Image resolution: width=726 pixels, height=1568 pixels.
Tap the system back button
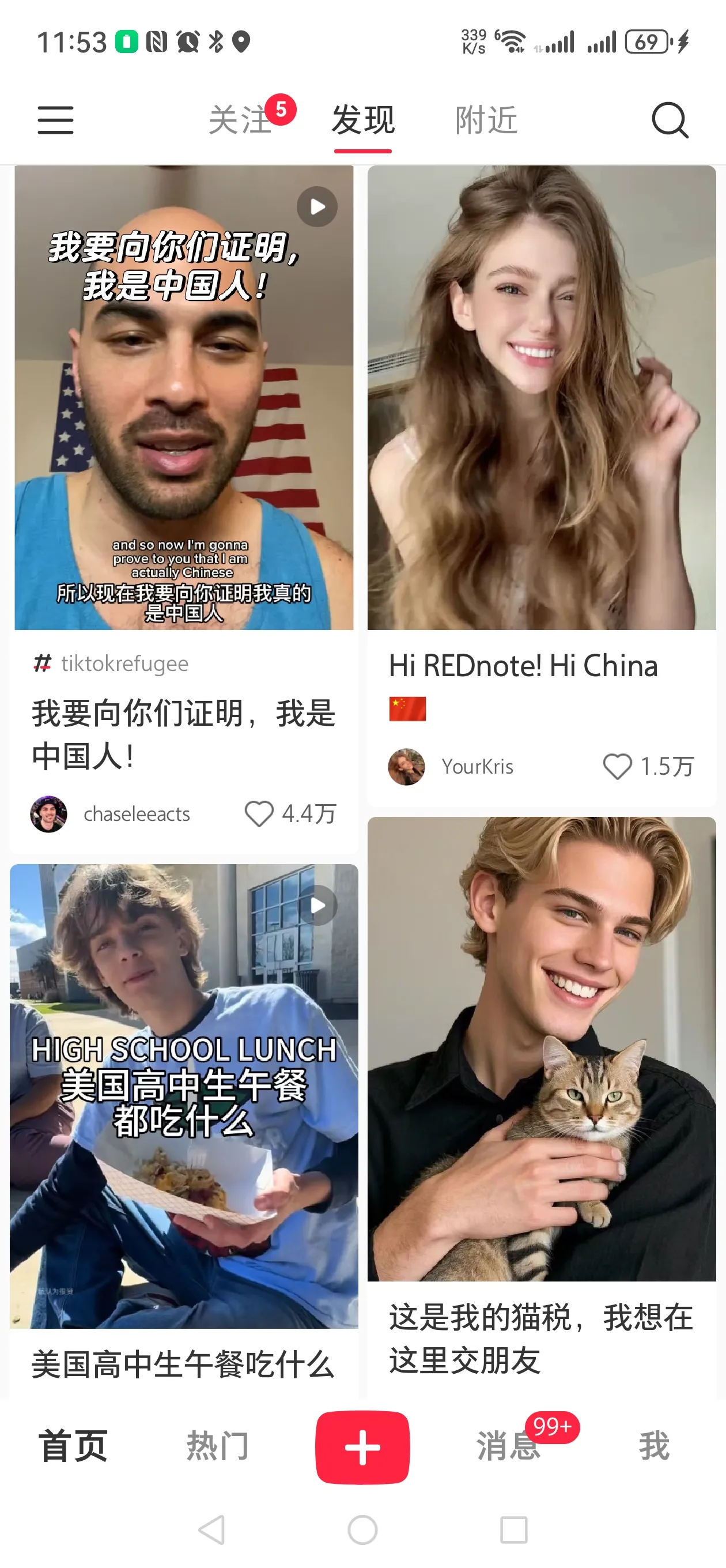click(212, 1529)
